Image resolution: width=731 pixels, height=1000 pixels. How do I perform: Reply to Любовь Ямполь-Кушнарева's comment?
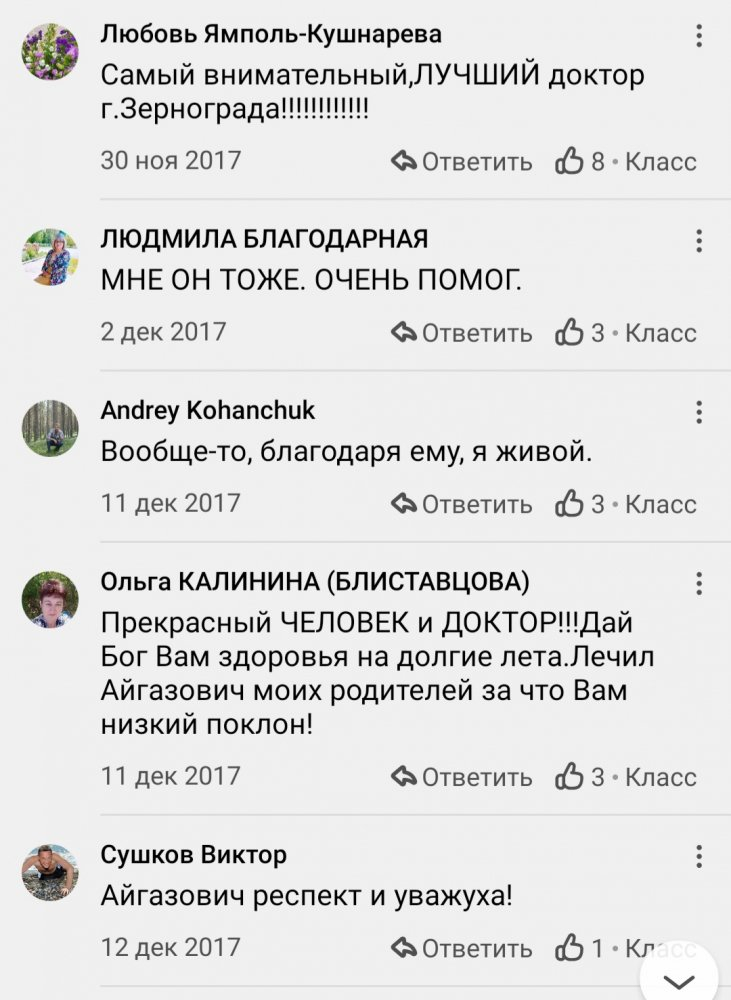462,161
